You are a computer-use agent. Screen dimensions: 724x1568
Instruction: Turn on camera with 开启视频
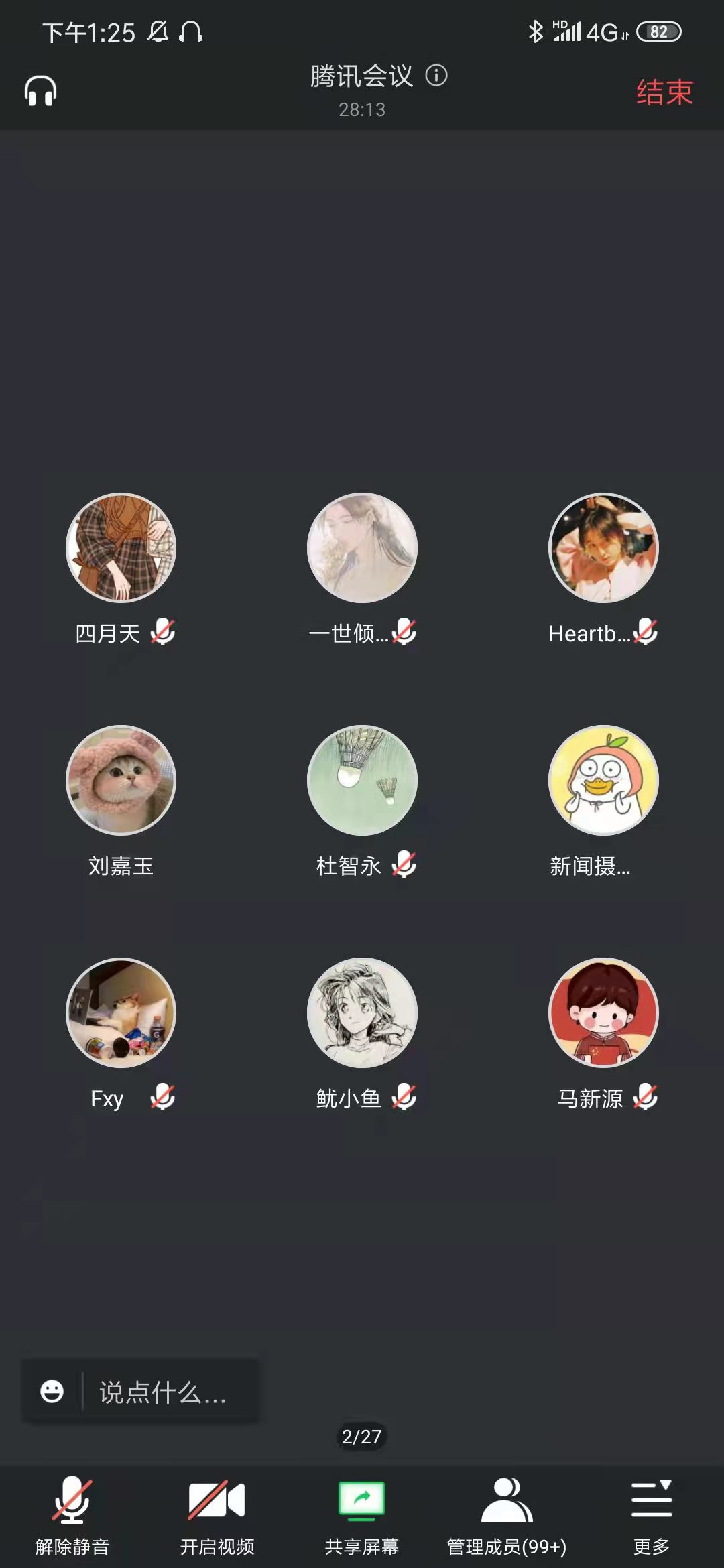(x=217, y=1515)
